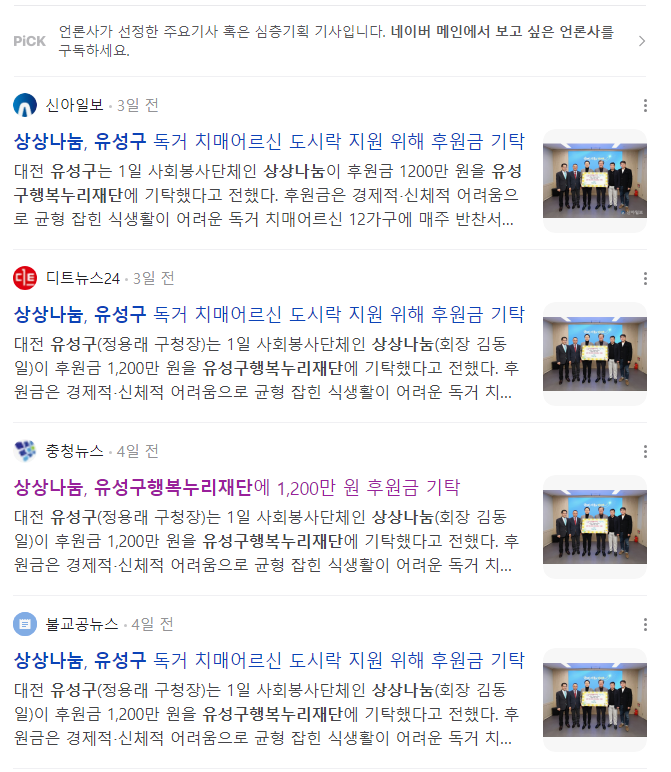Open the 신아일보 article headline
671x772 pixels.
pos(269,141)
